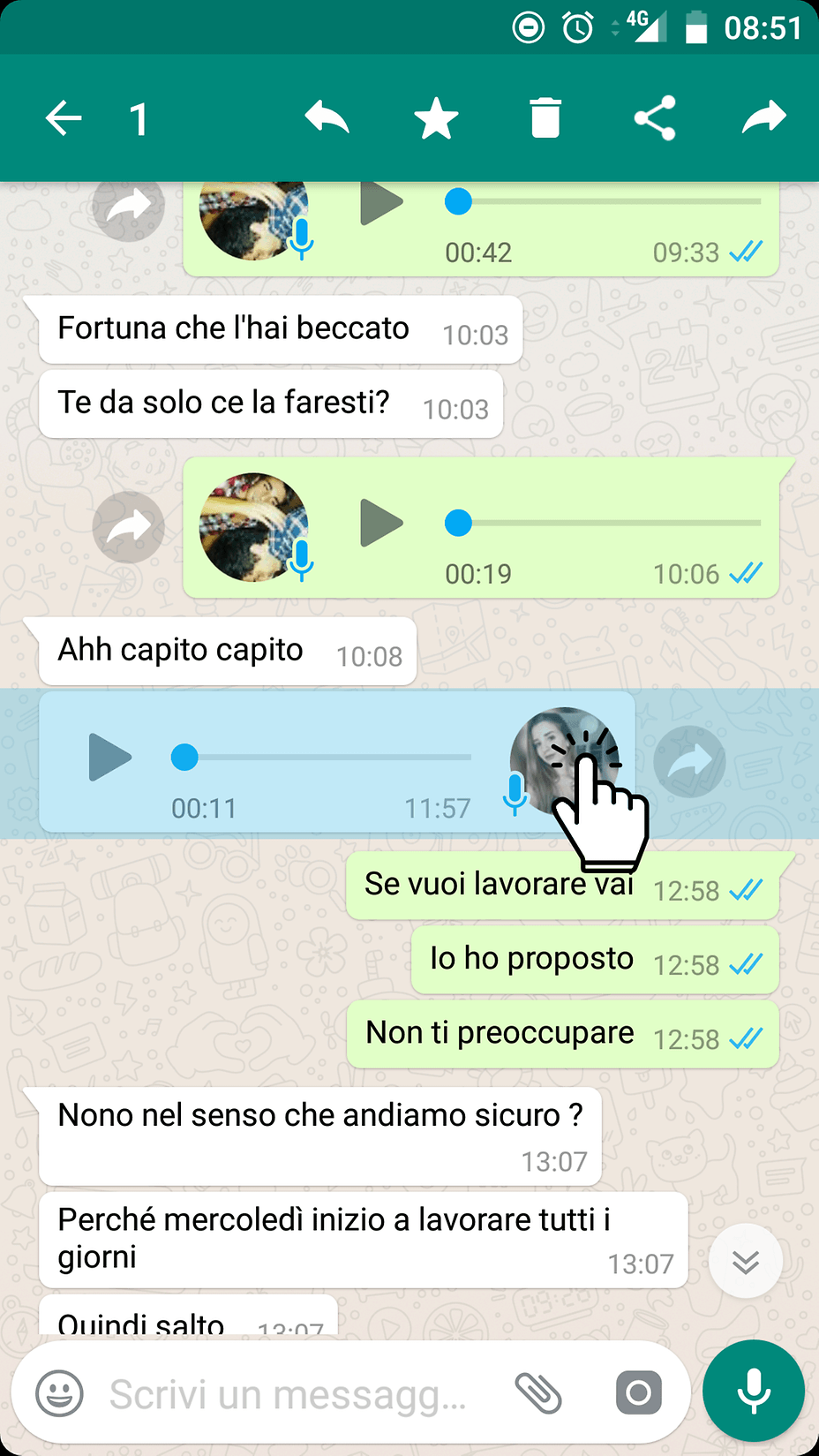Forward the 11:57 voice message
The height and width of the screenshot is (1456, 819).
point(690,761)
